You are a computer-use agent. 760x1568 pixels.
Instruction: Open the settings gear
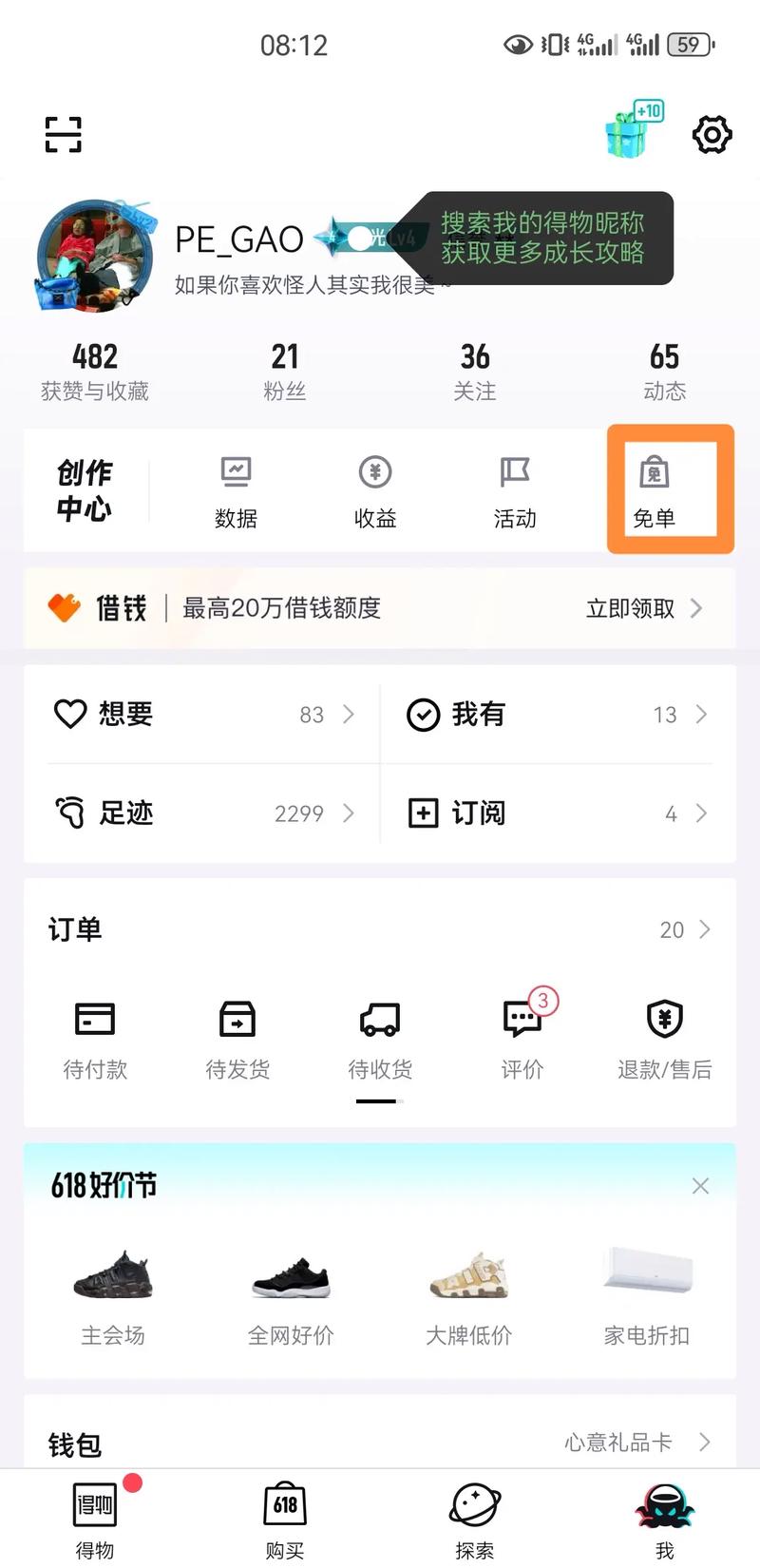[x=712, y=135]
